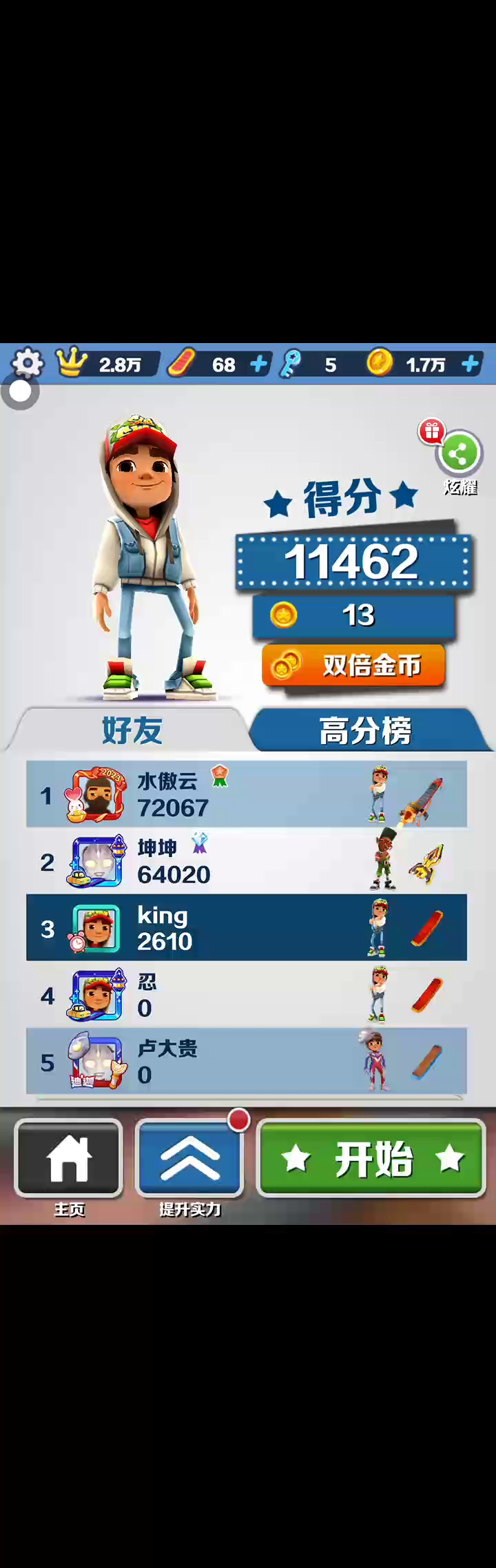Open 忍's leaderboard entry
The height and width of the screenshot is (1568, 496).
click(x=246, y=995)
